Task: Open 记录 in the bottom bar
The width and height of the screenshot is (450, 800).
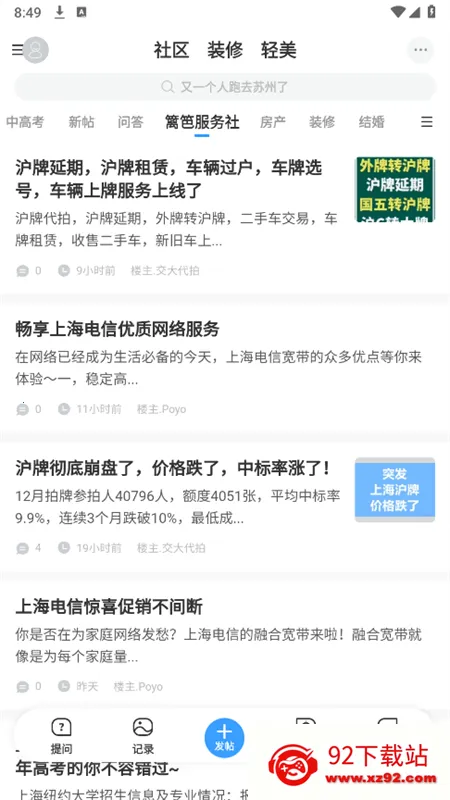Action: 143,736
